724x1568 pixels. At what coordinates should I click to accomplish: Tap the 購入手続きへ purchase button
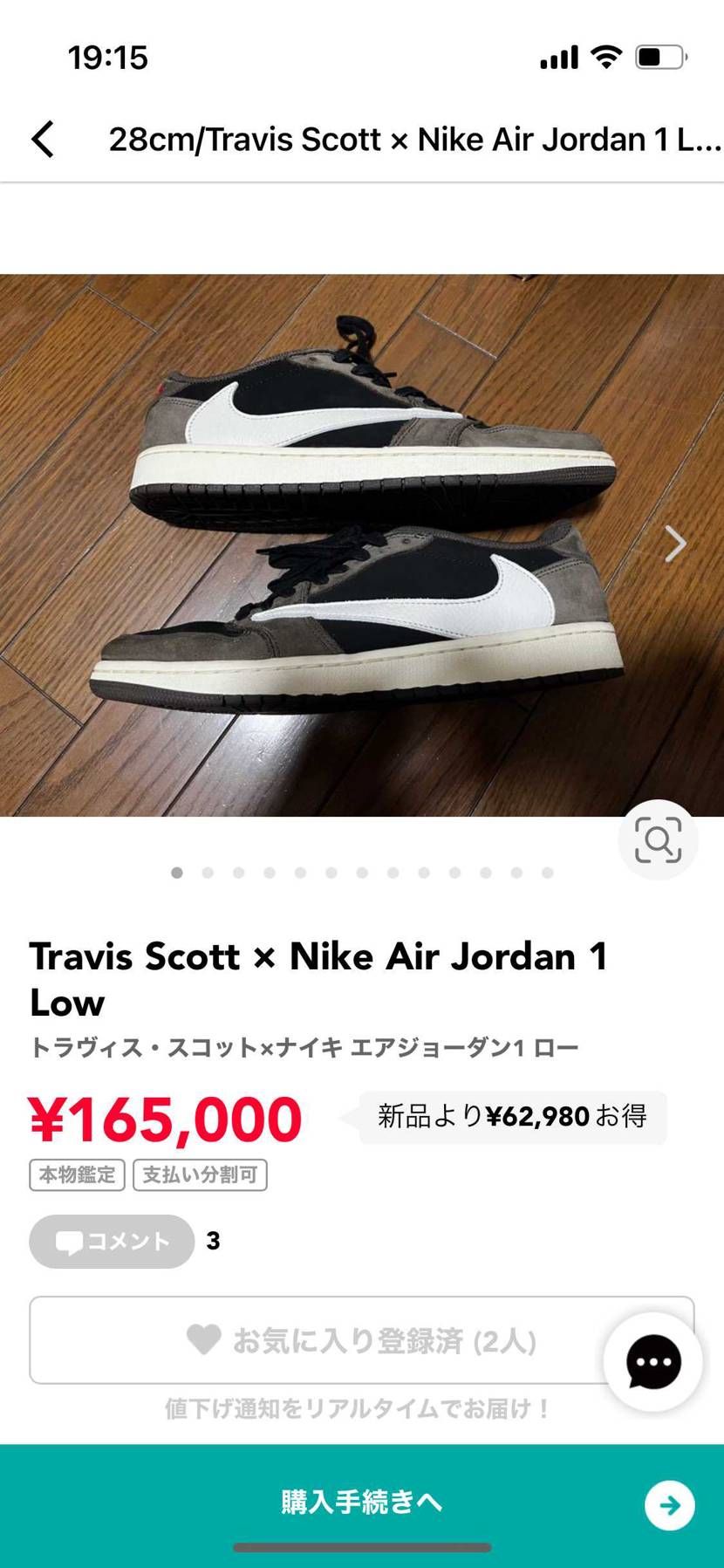(362, 1503)
